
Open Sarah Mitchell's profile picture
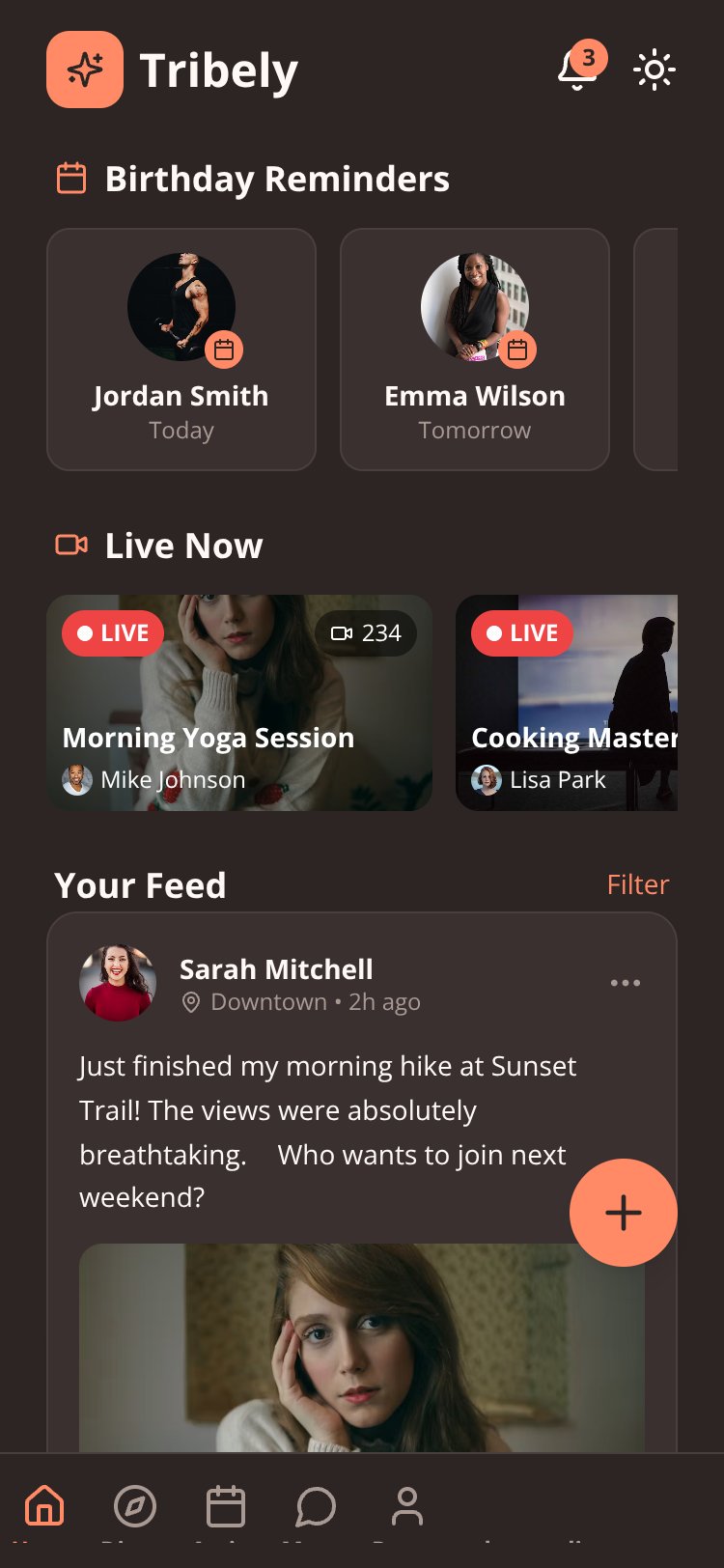tap(118, 983)
